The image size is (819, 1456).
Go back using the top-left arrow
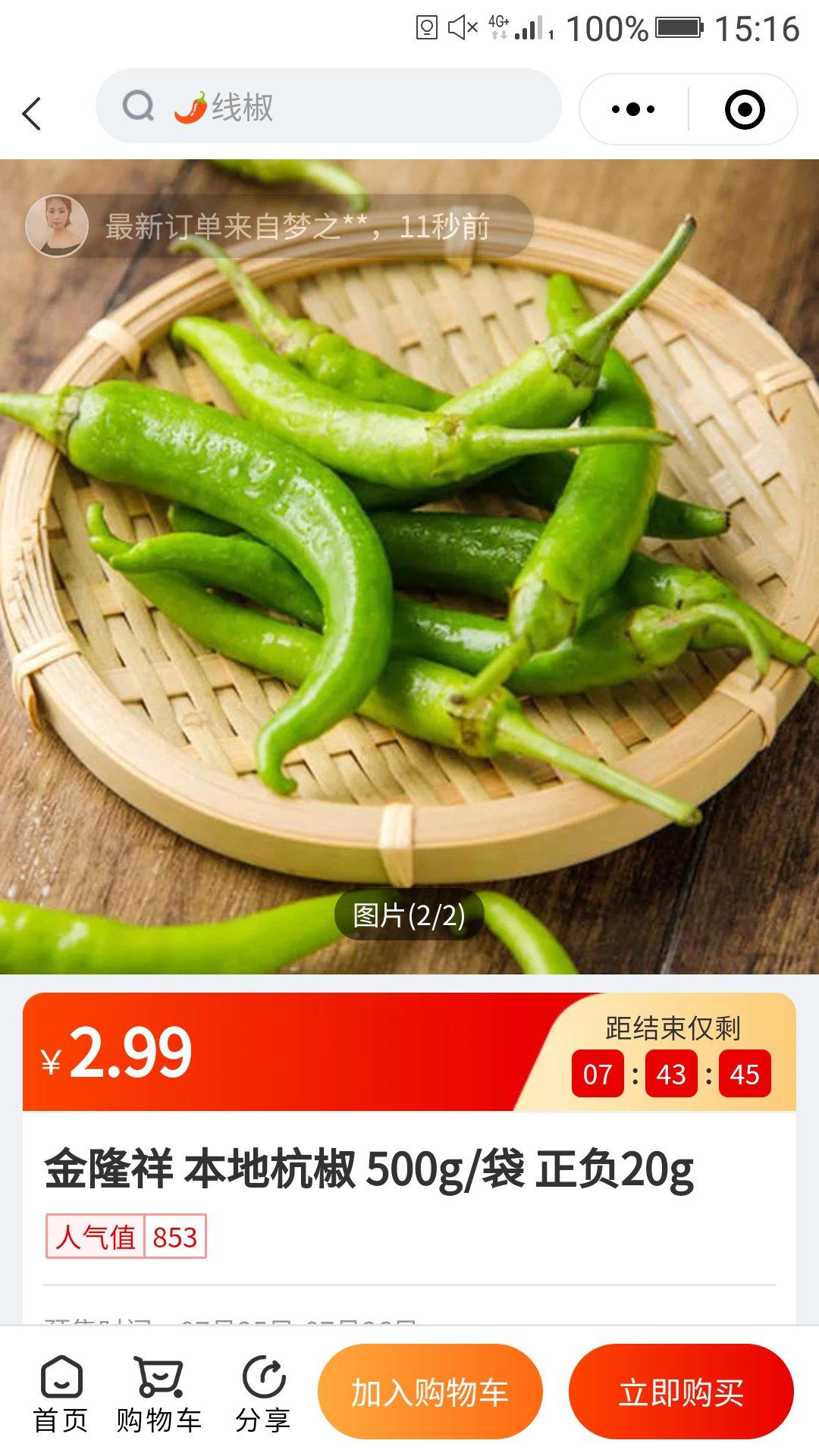32,114
